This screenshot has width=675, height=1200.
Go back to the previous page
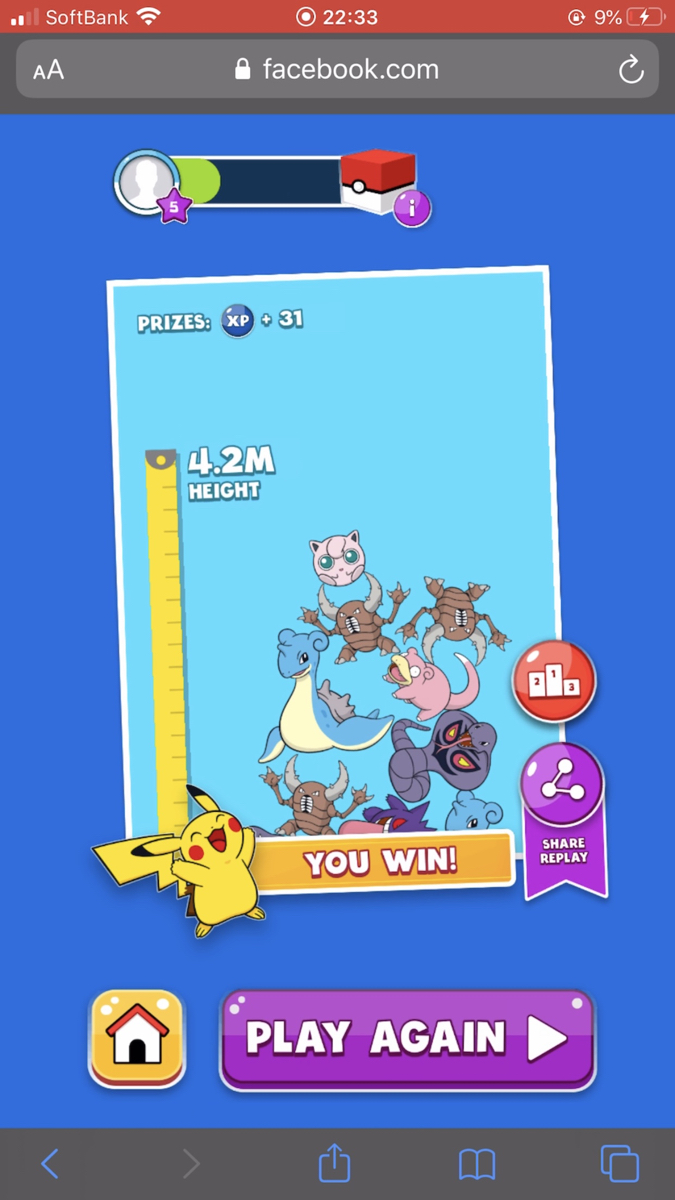50,1163
